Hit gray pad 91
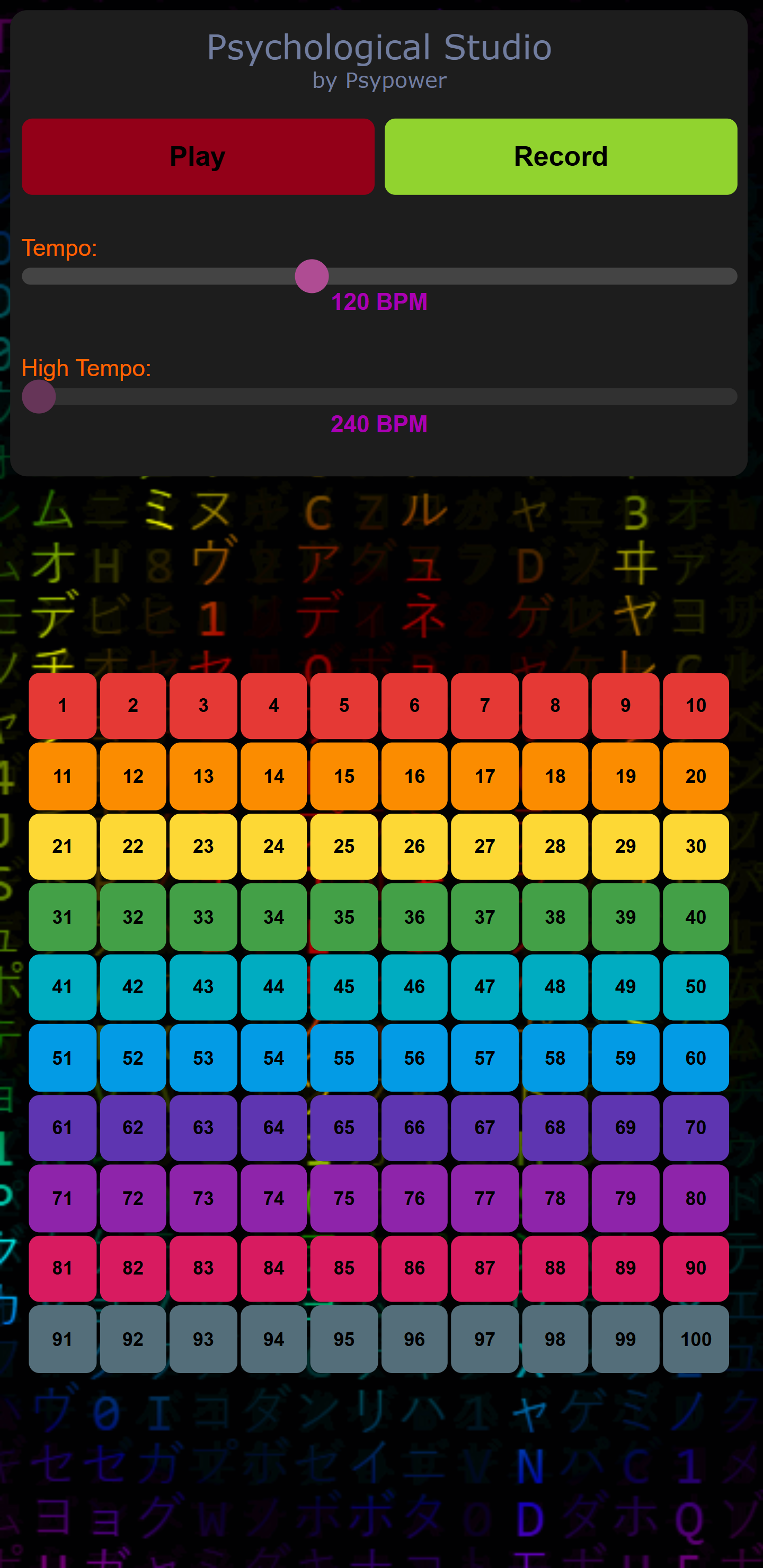 [63, 1339]
